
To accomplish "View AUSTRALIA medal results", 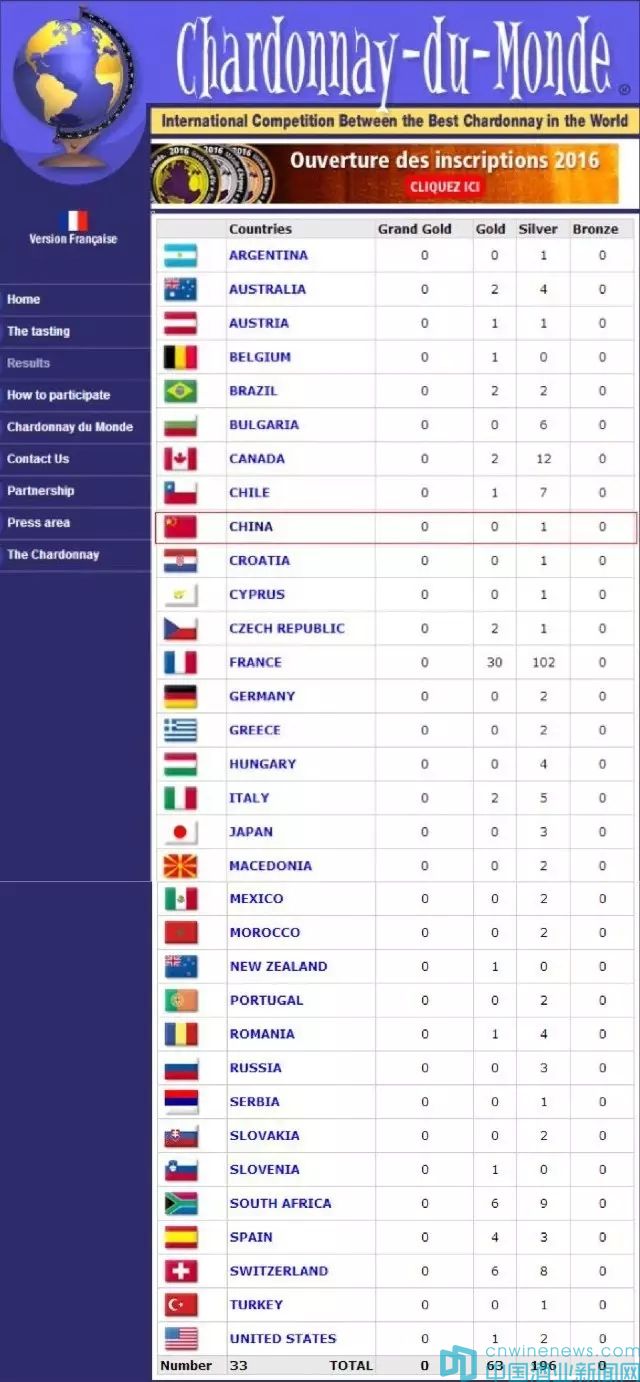I will 267,289.
